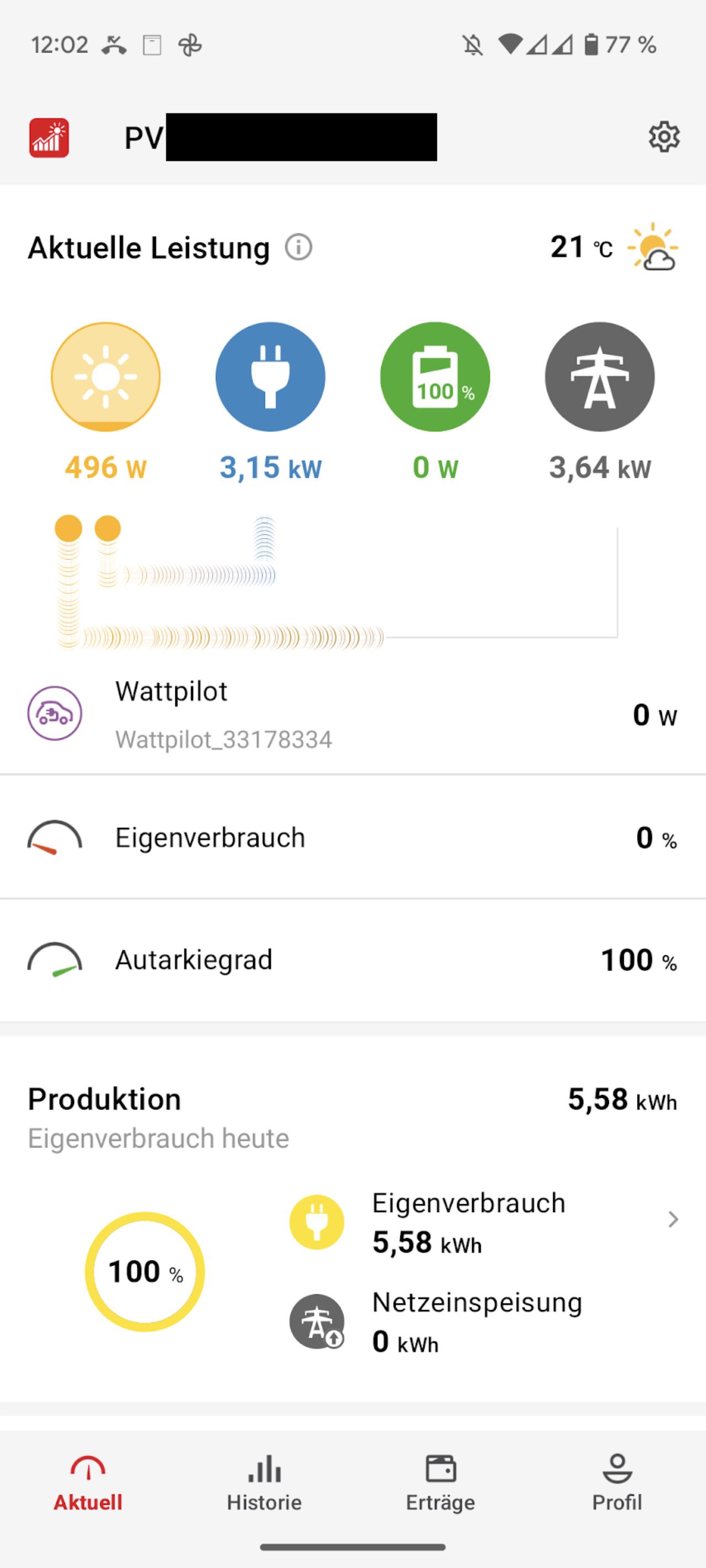Go to the Profil tab

617,1484
